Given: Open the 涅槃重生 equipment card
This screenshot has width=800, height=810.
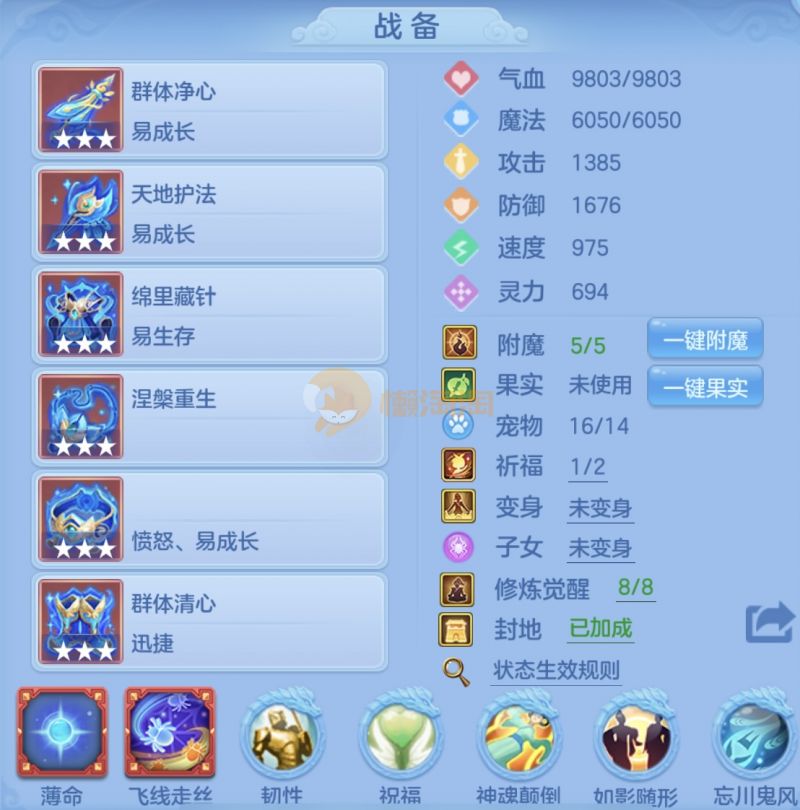Looking at the screenshot, I should 210,417.
